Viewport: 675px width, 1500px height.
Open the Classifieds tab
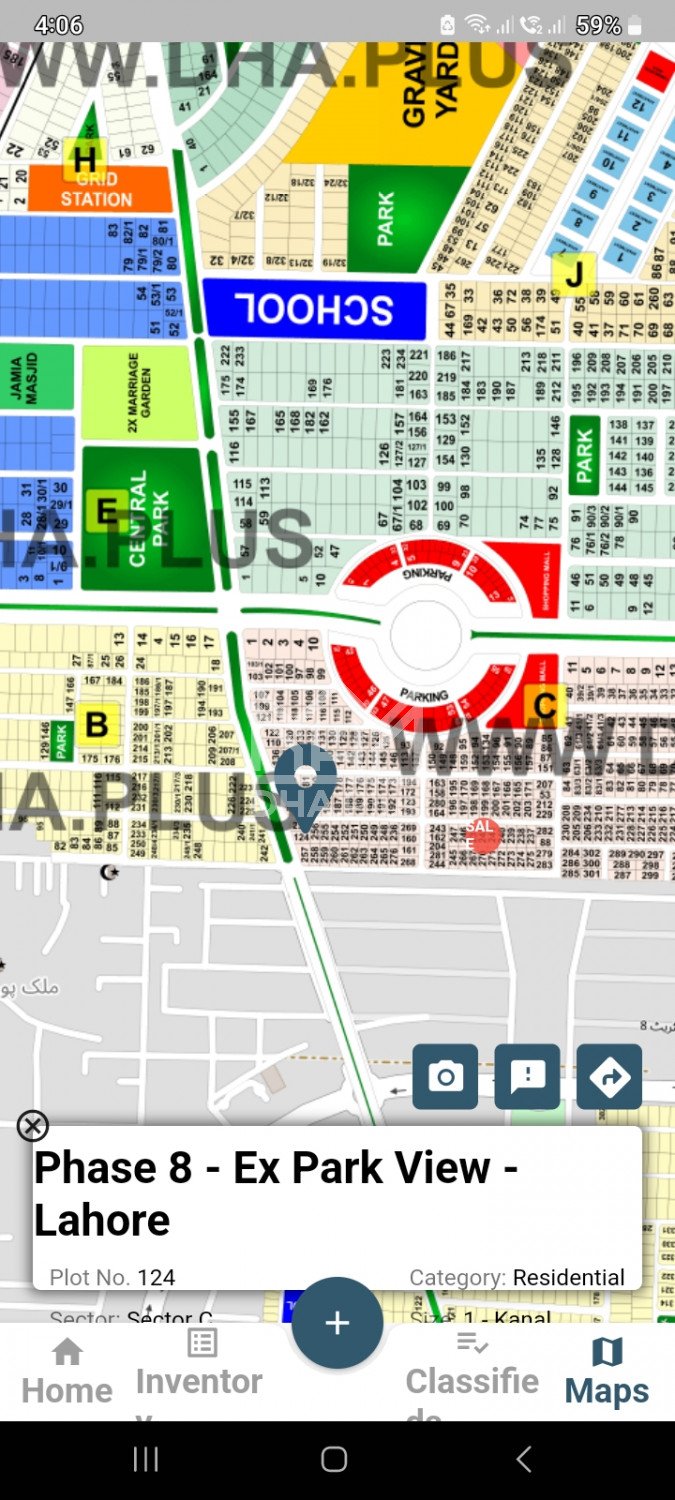click(472, 1368)
